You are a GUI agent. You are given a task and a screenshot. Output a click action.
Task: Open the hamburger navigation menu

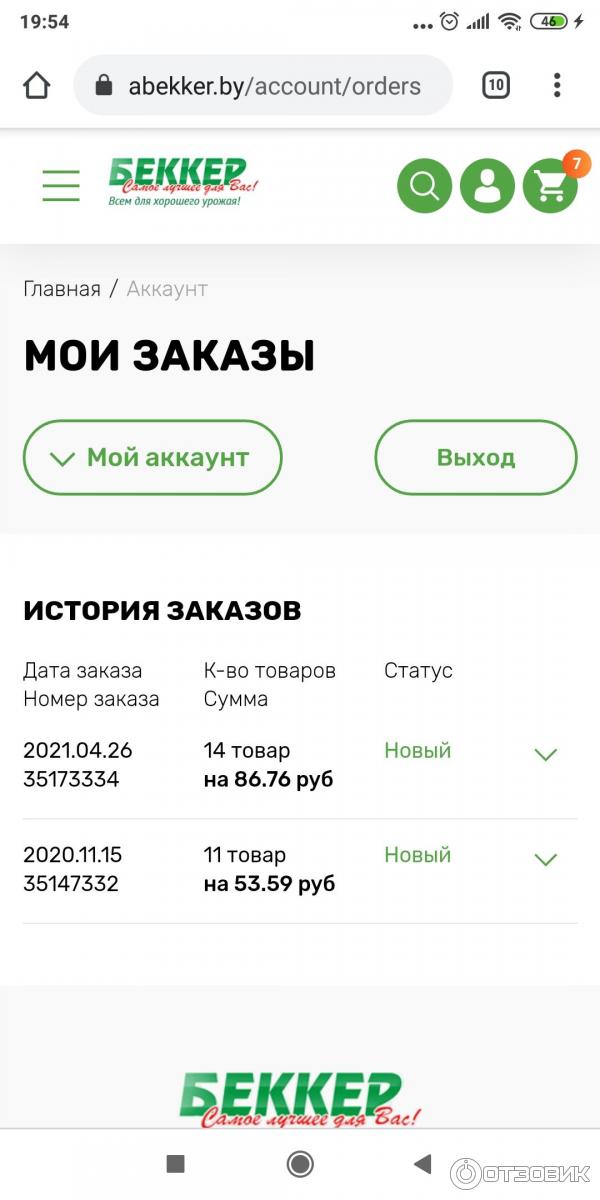61,185
